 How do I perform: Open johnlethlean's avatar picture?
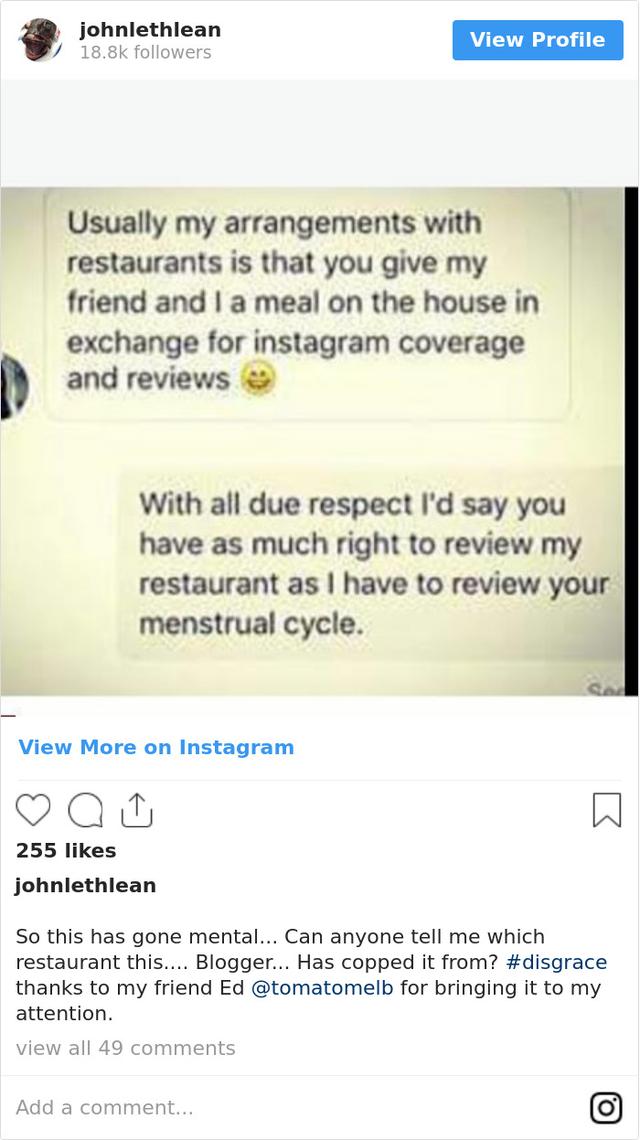pos(40,40)
